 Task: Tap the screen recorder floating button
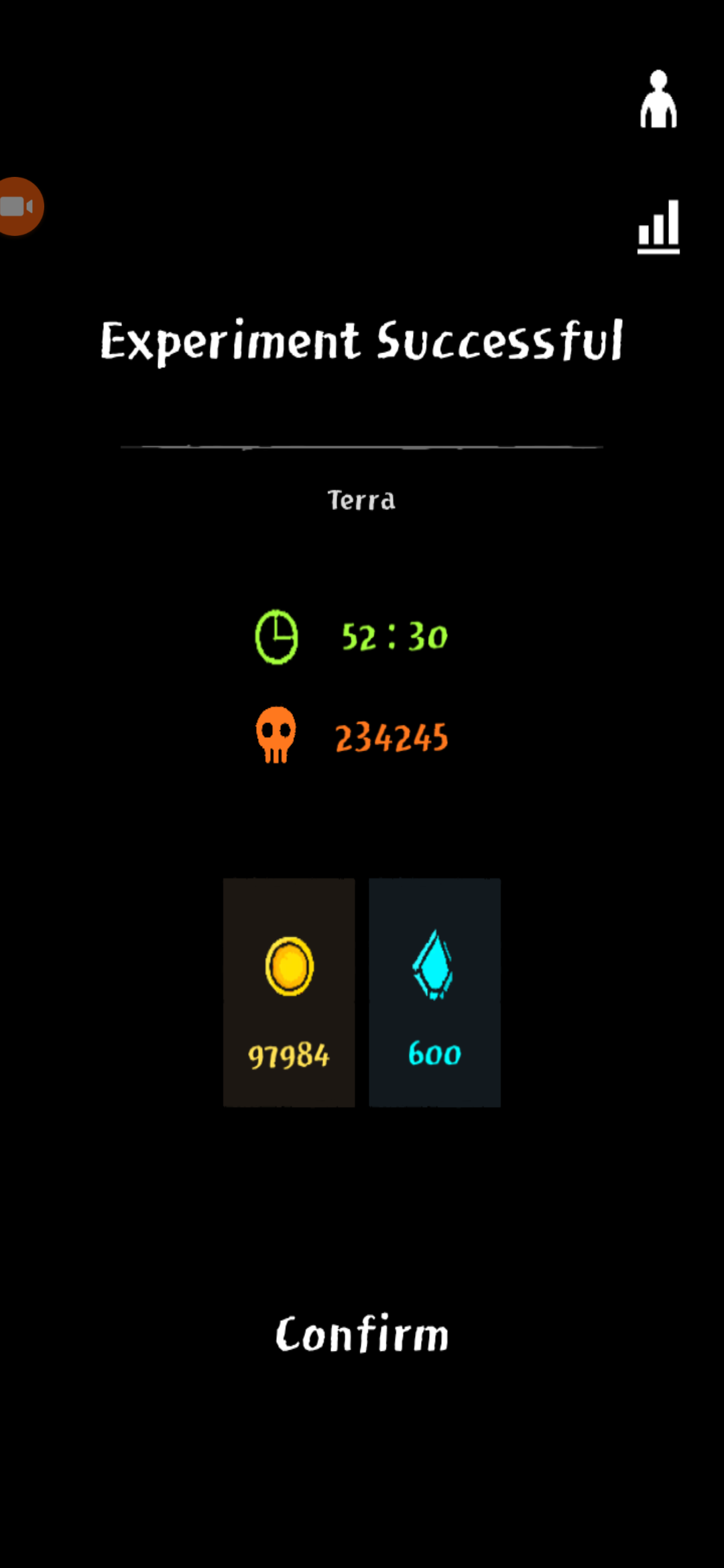pyautogui.click(x=19, y=206)
